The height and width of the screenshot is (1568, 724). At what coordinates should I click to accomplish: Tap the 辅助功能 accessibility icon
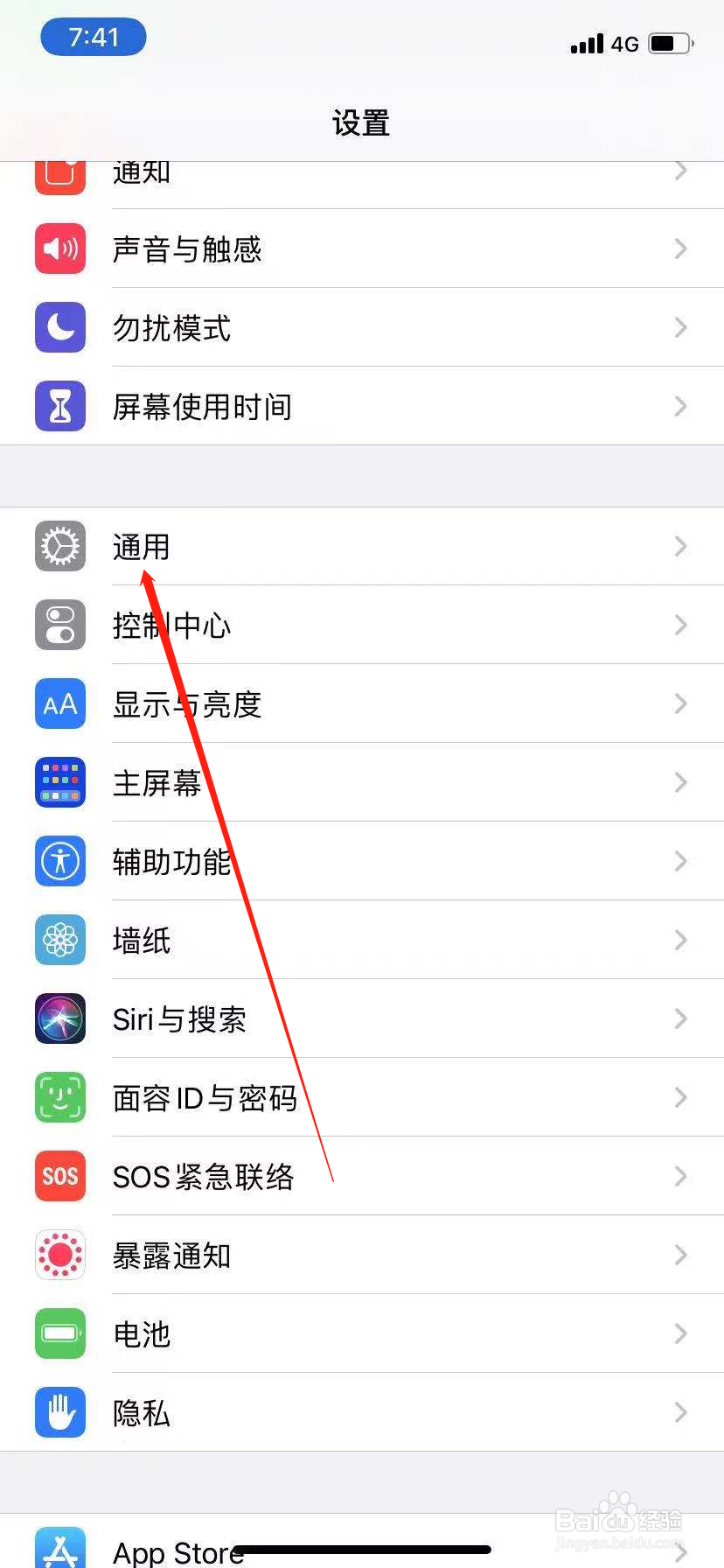coord(59,861)
